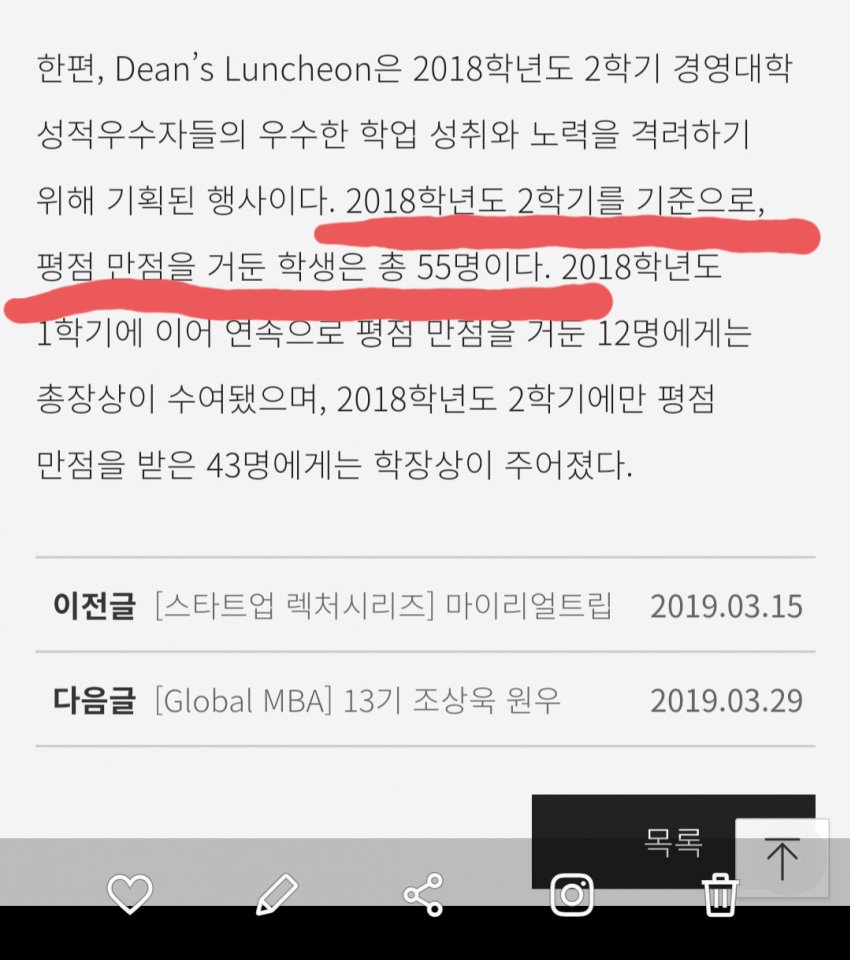Image resolution: width=850 pixels, height=960 pixels.
Task: Share this image
Action: click(424, 893)
